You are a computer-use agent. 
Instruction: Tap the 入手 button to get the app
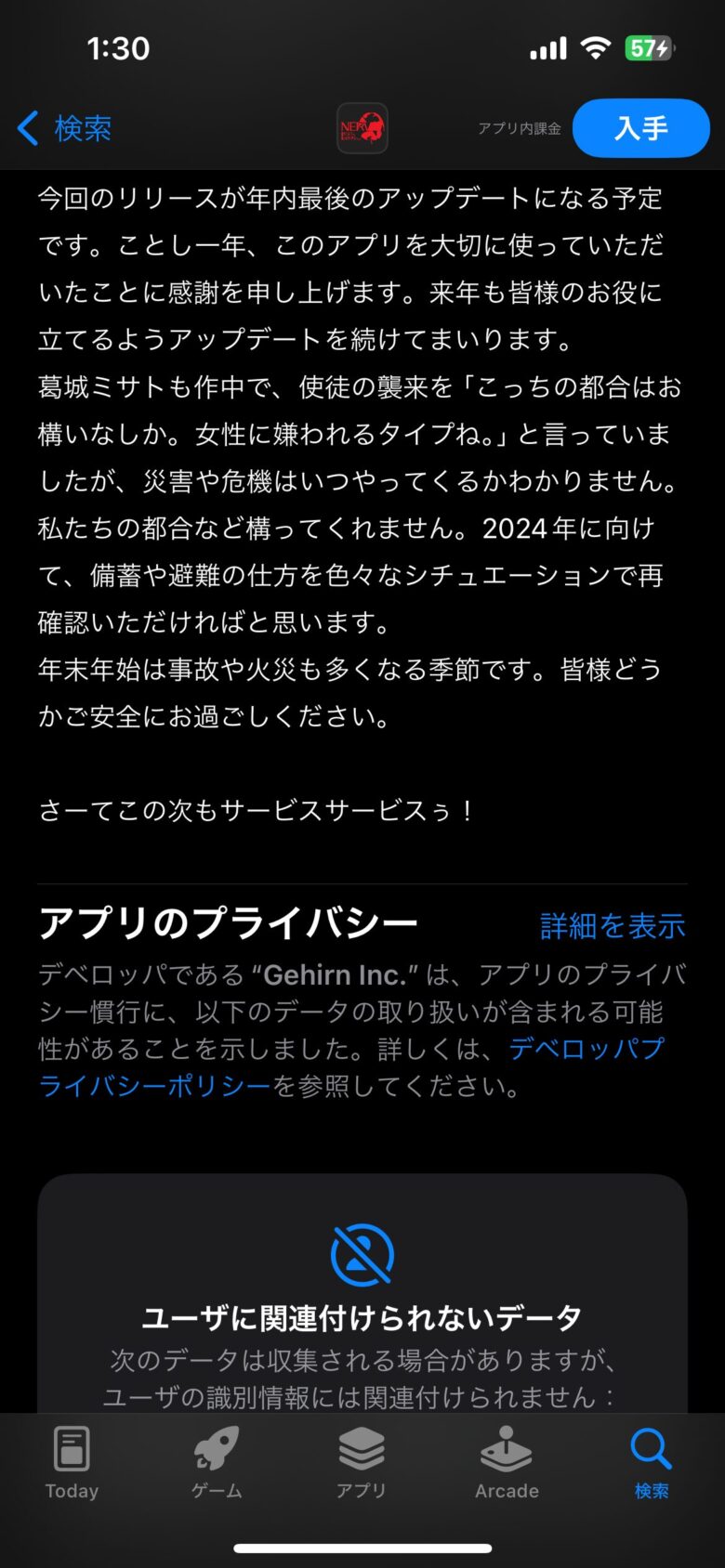(x=640, y=128)
